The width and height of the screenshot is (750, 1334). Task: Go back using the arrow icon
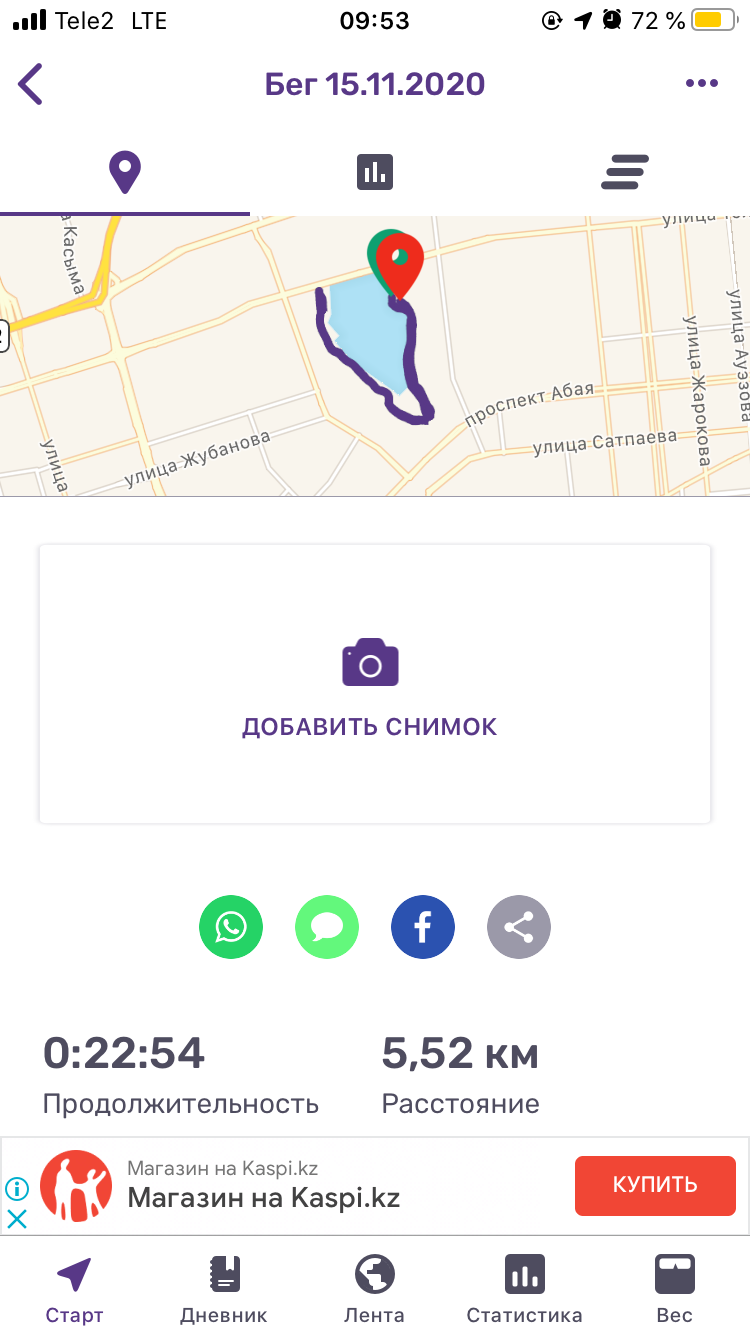pos(31,84)
